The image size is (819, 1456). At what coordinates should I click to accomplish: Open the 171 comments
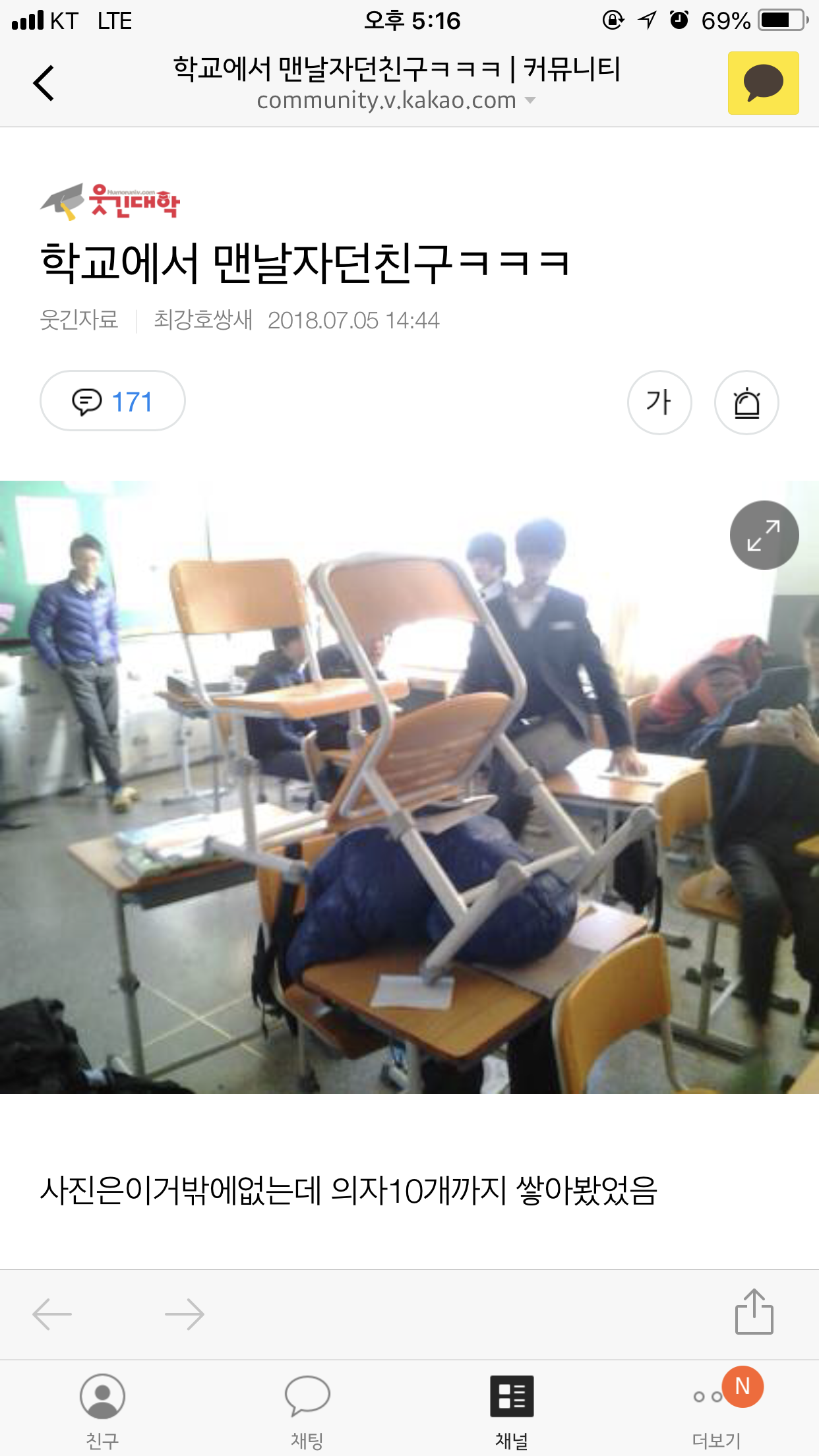[113, 401]
